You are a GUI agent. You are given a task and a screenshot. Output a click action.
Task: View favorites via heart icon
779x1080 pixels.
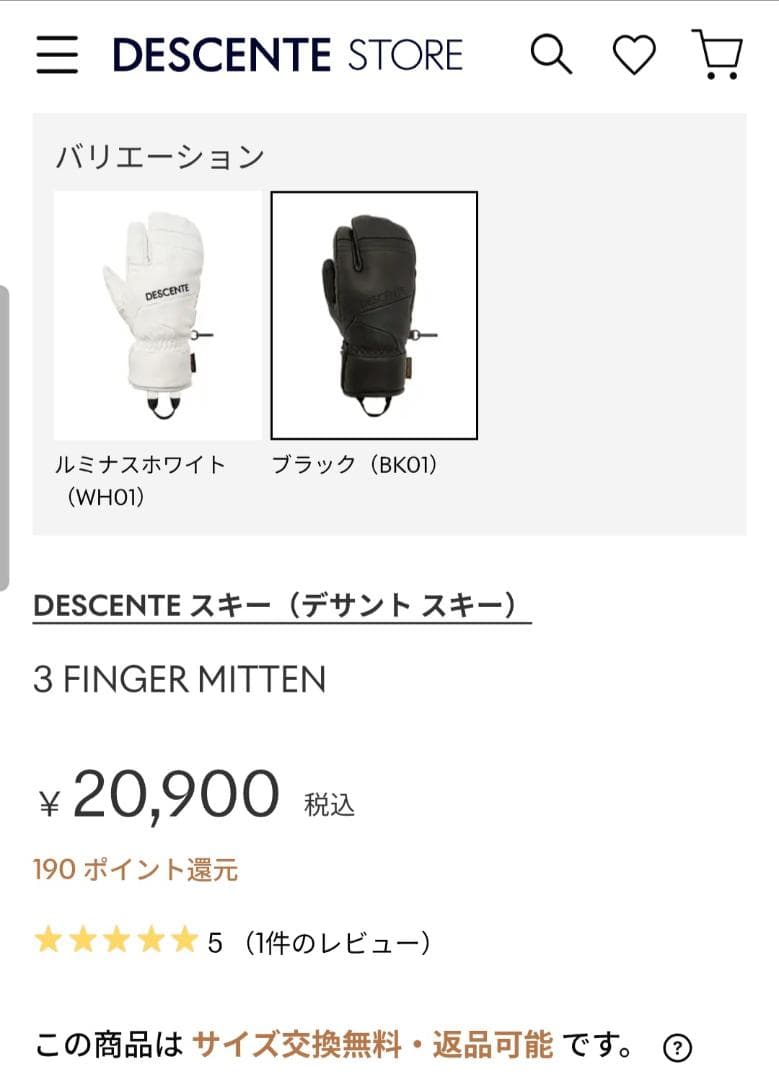point(633,54)
